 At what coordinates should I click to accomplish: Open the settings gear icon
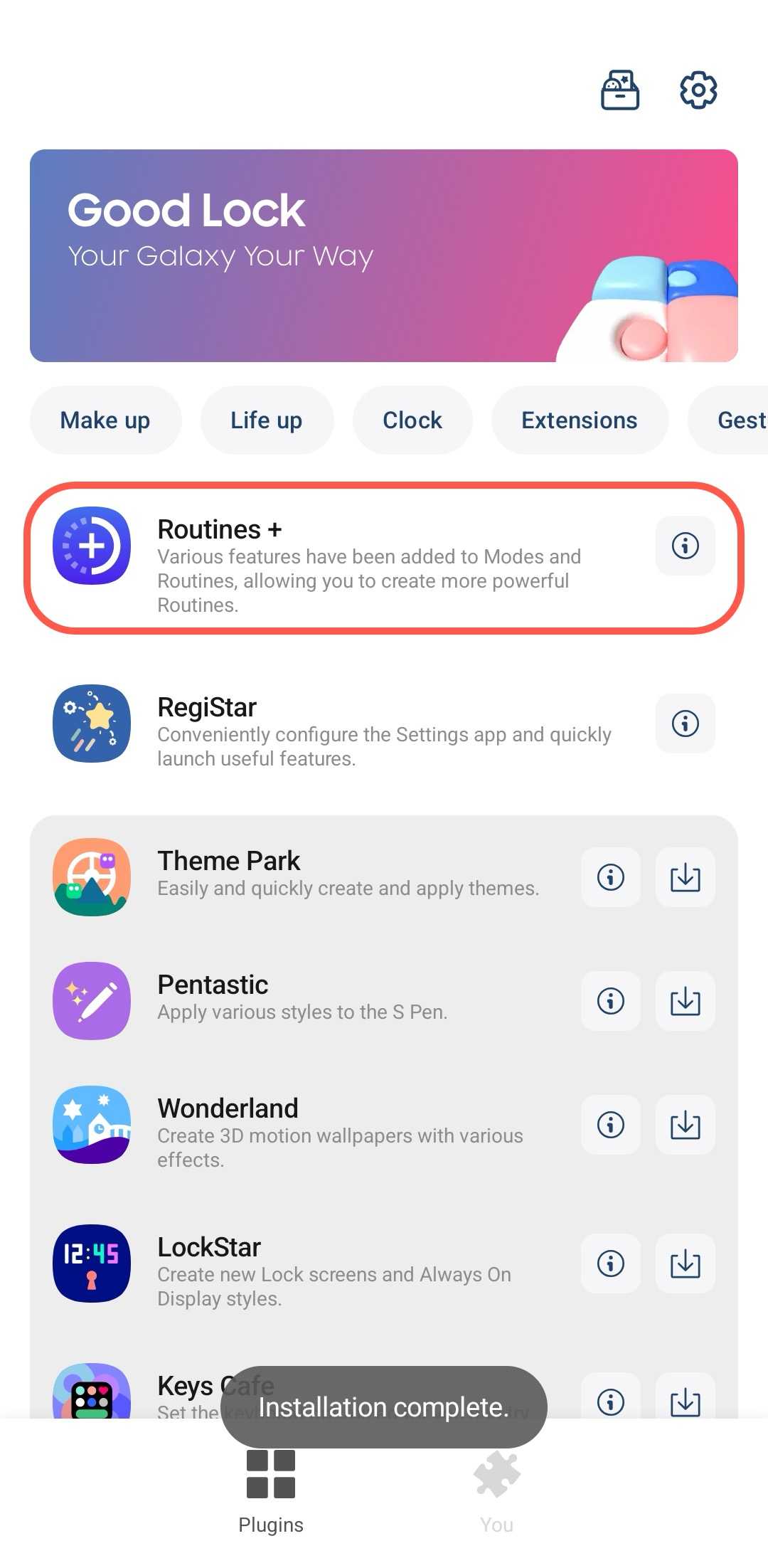click(698, 90)
